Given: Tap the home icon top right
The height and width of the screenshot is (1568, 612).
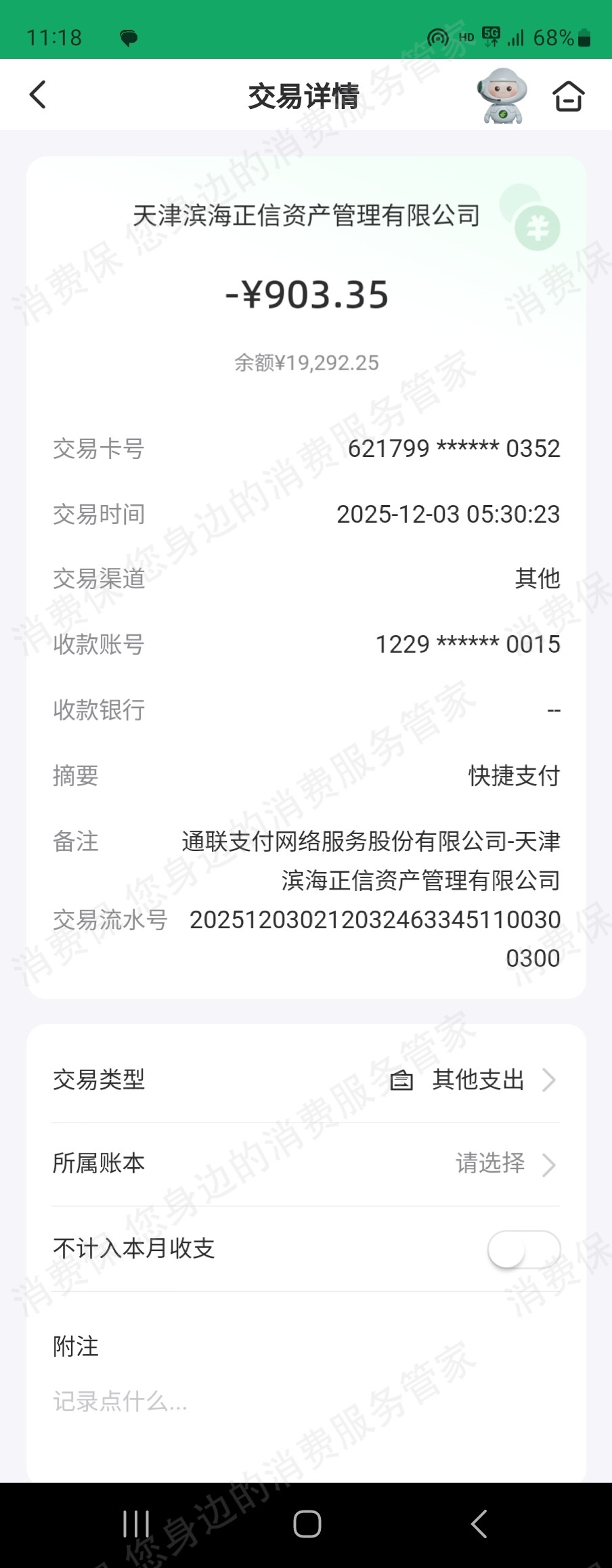Looking at the screenshot, I should click(569, 95).
